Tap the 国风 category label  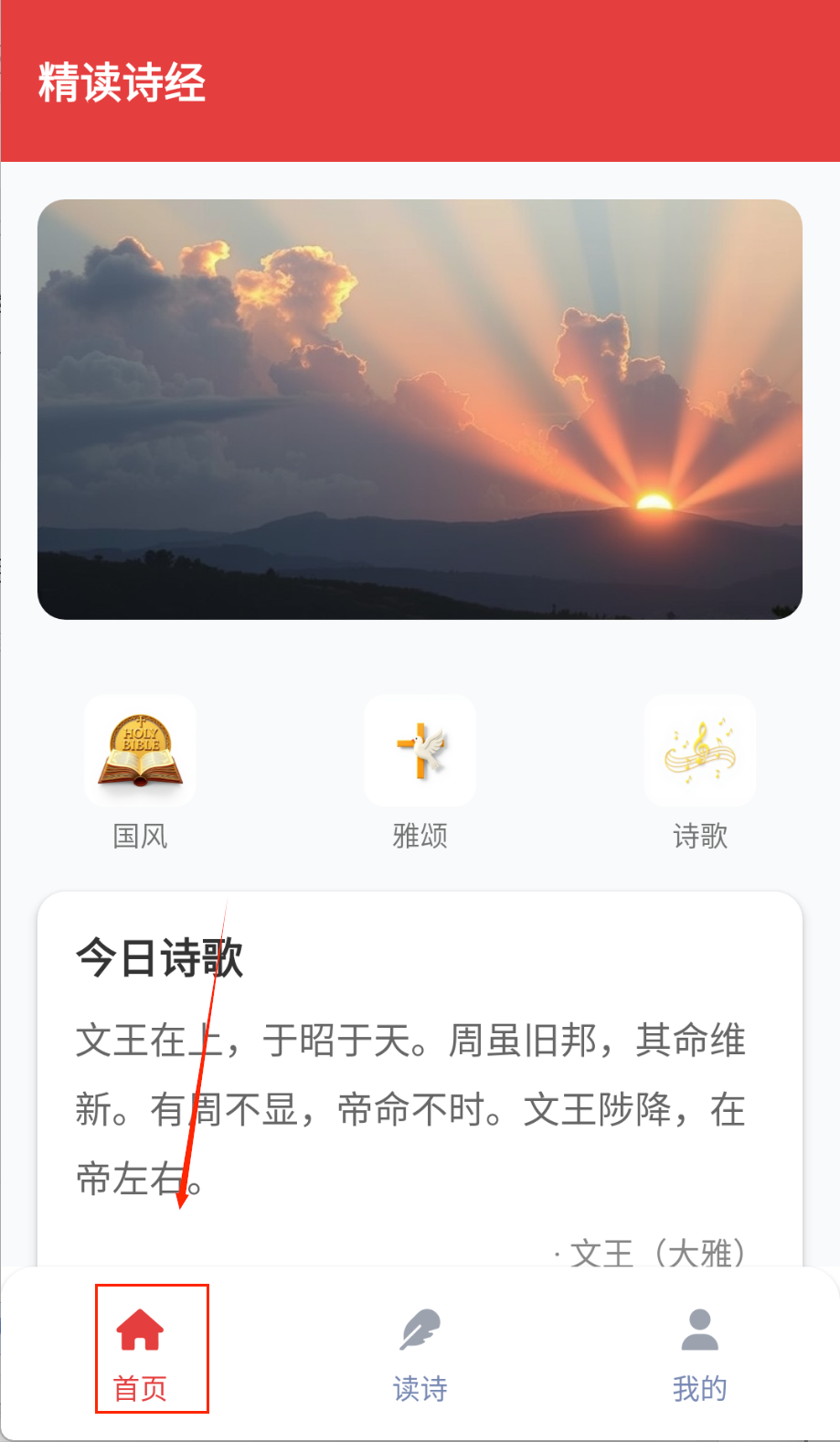pyautogui.click(x=139, y=836)
